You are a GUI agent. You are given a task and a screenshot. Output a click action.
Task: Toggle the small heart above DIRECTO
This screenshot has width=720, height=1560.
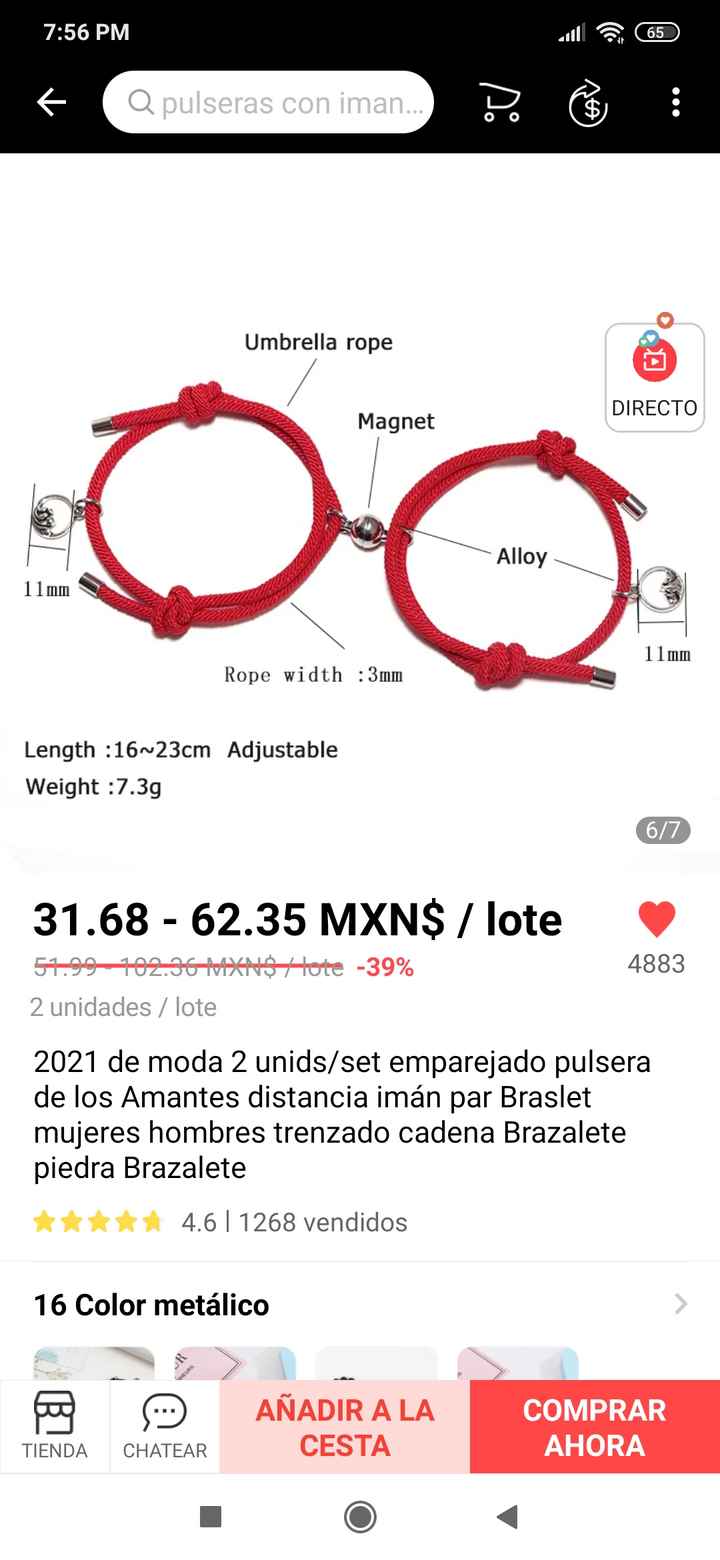(665, 317)
